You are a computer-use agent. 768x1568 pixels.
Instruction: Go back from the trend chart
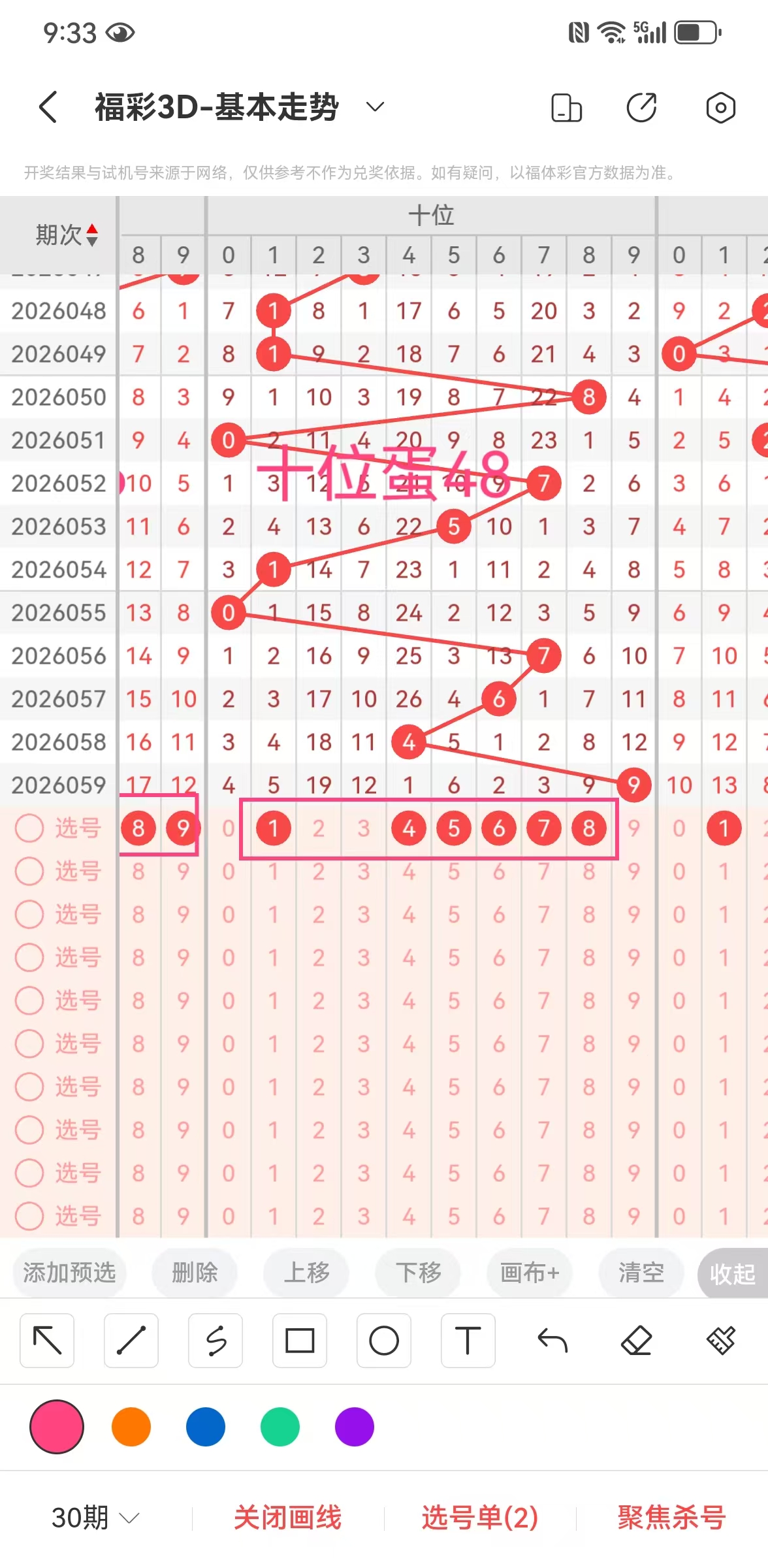click(x=48, y=107)
